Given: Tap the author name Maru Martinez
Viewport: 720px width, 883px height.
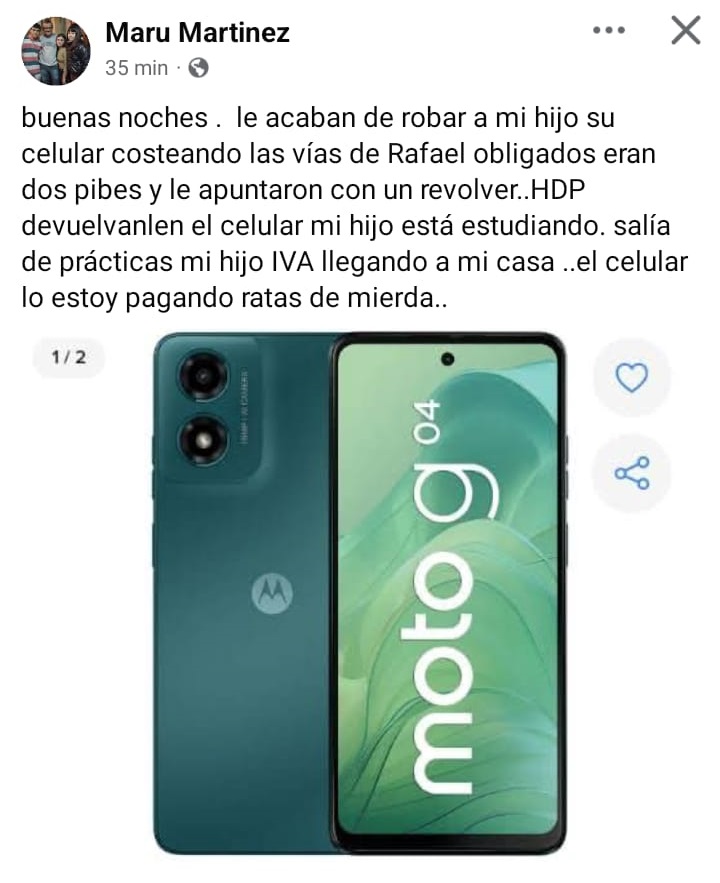Looking at the screenshot, I should point(197,33).
